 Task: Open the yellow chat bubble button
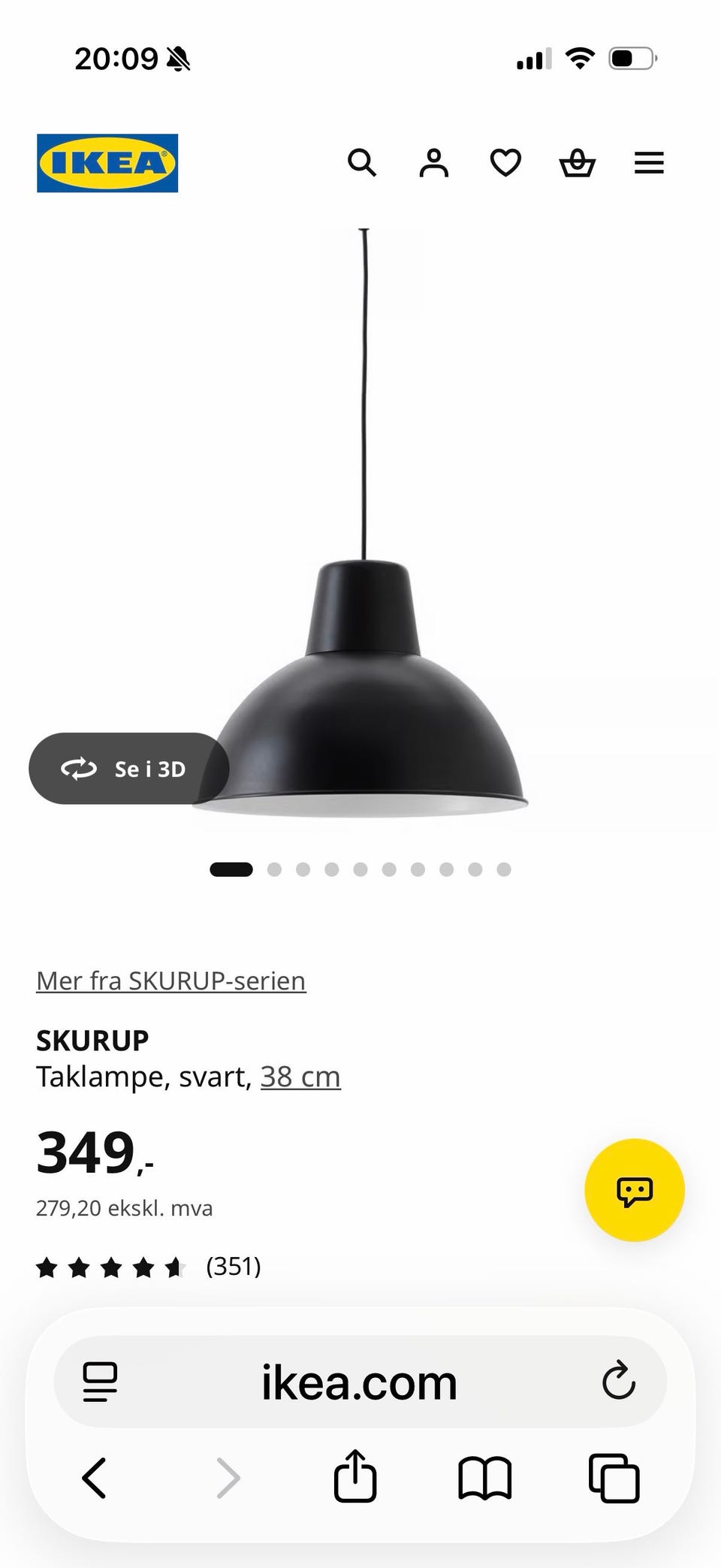(x=635, y=1190)
